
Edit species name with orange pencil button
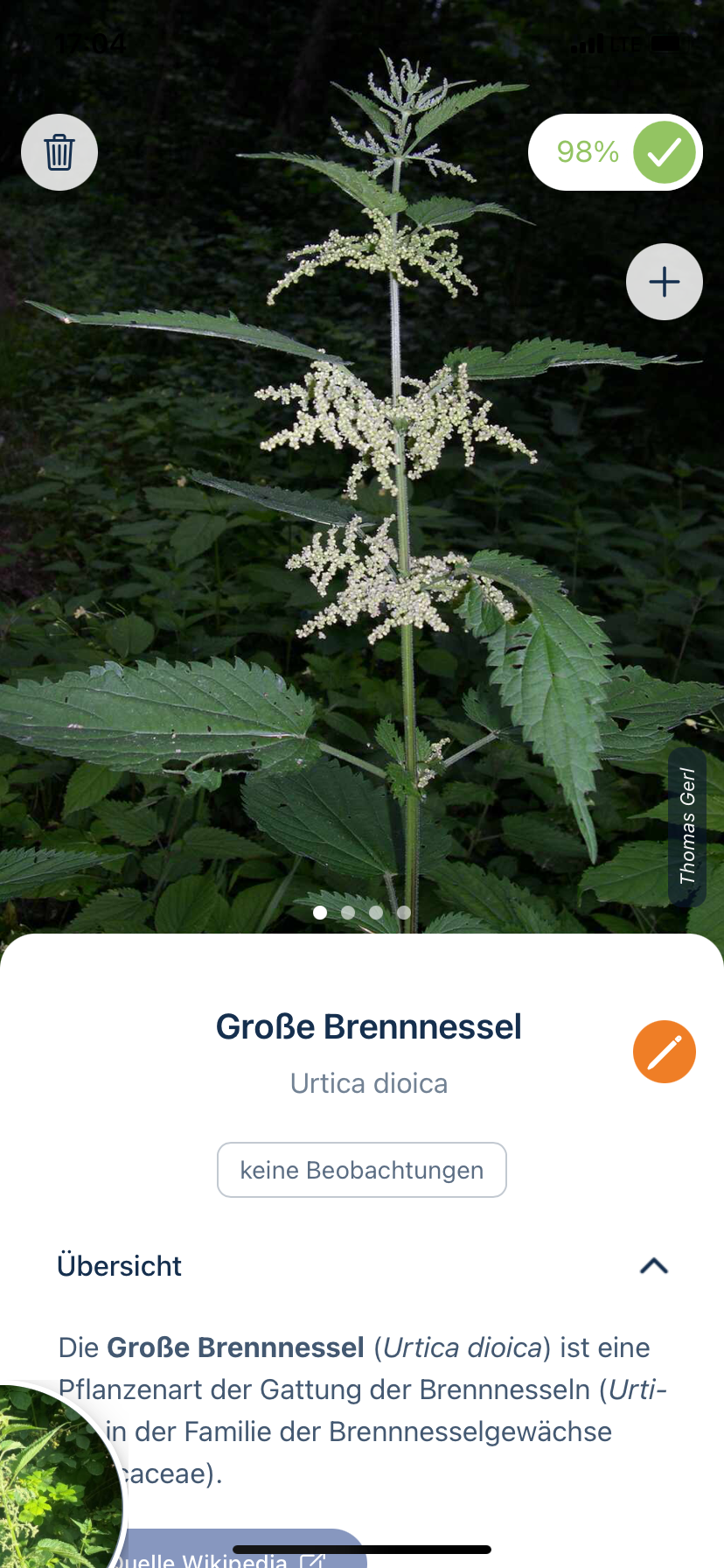[x=664, y=1051]
